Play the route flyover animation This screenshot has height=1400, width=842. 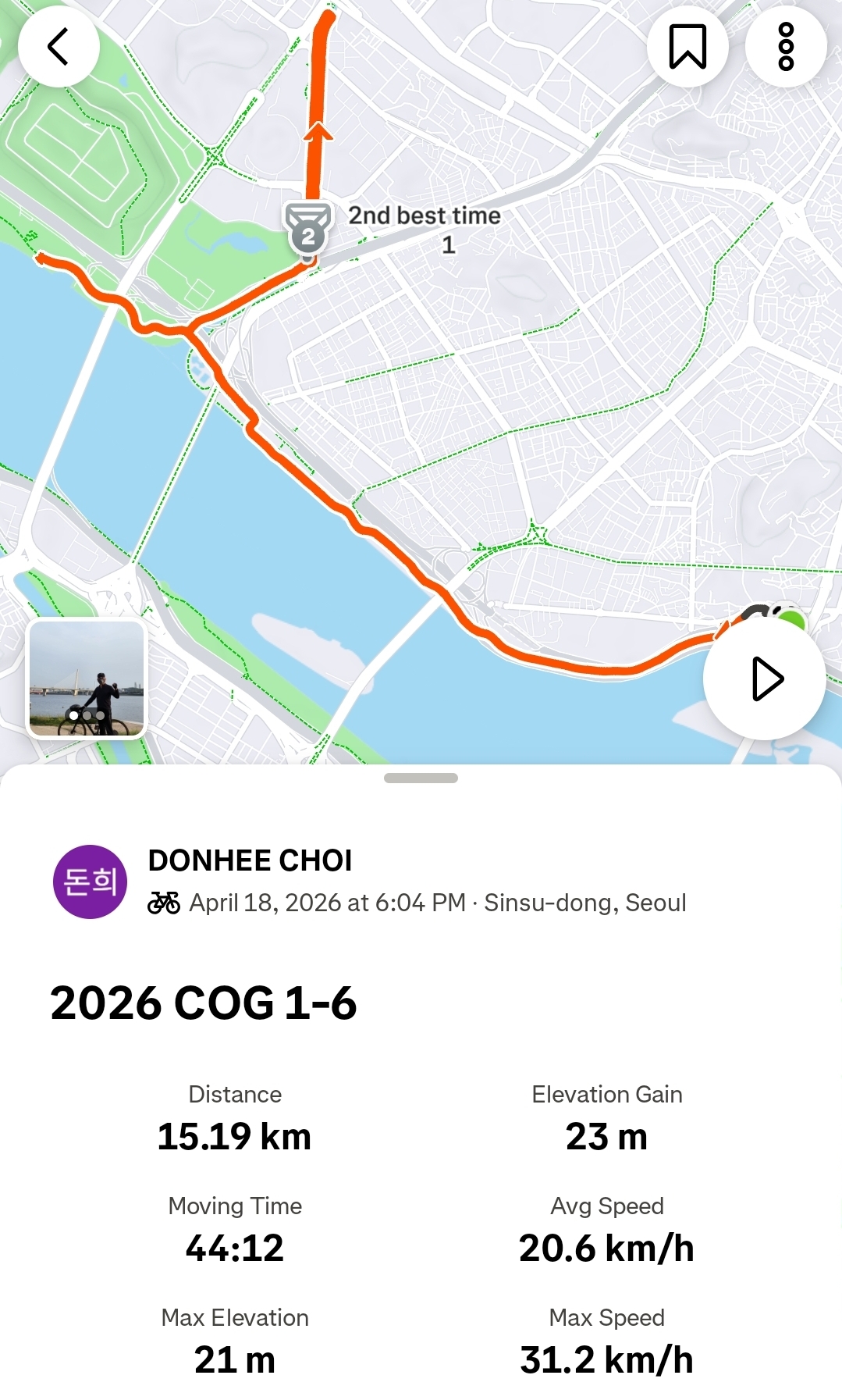click(x=765, y=679)
